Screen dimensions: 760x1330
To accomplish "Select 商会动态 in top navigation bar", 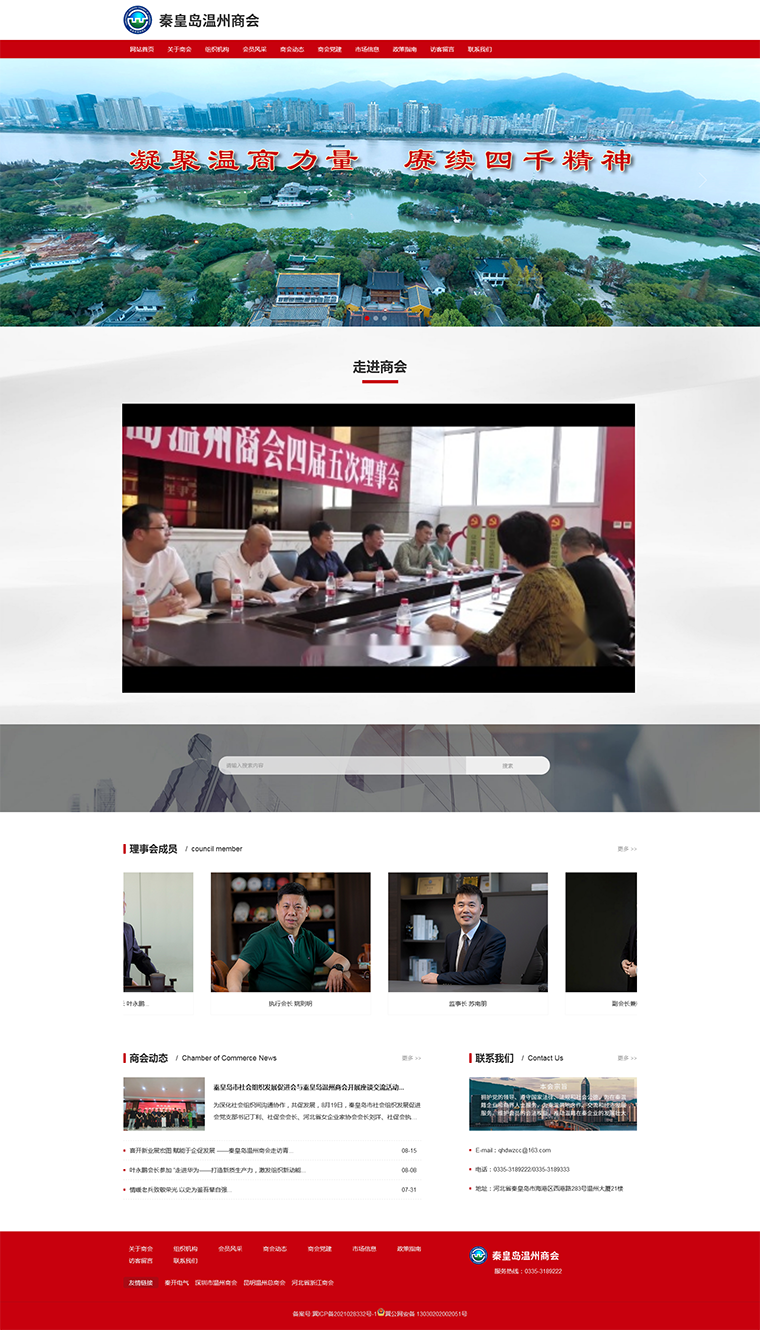I will point(292,49).
